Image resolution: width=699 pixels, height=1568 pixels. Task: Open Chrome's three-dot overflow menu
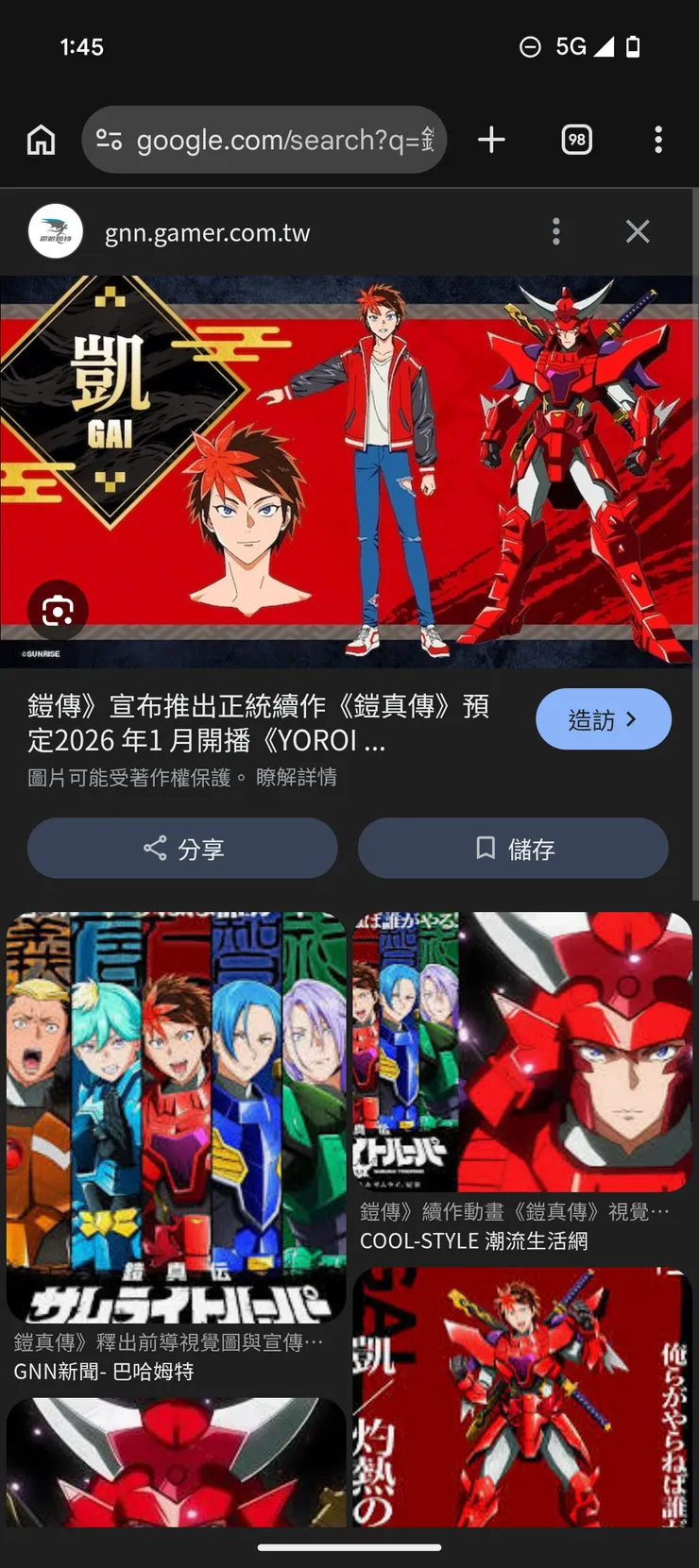pos(658,139)
